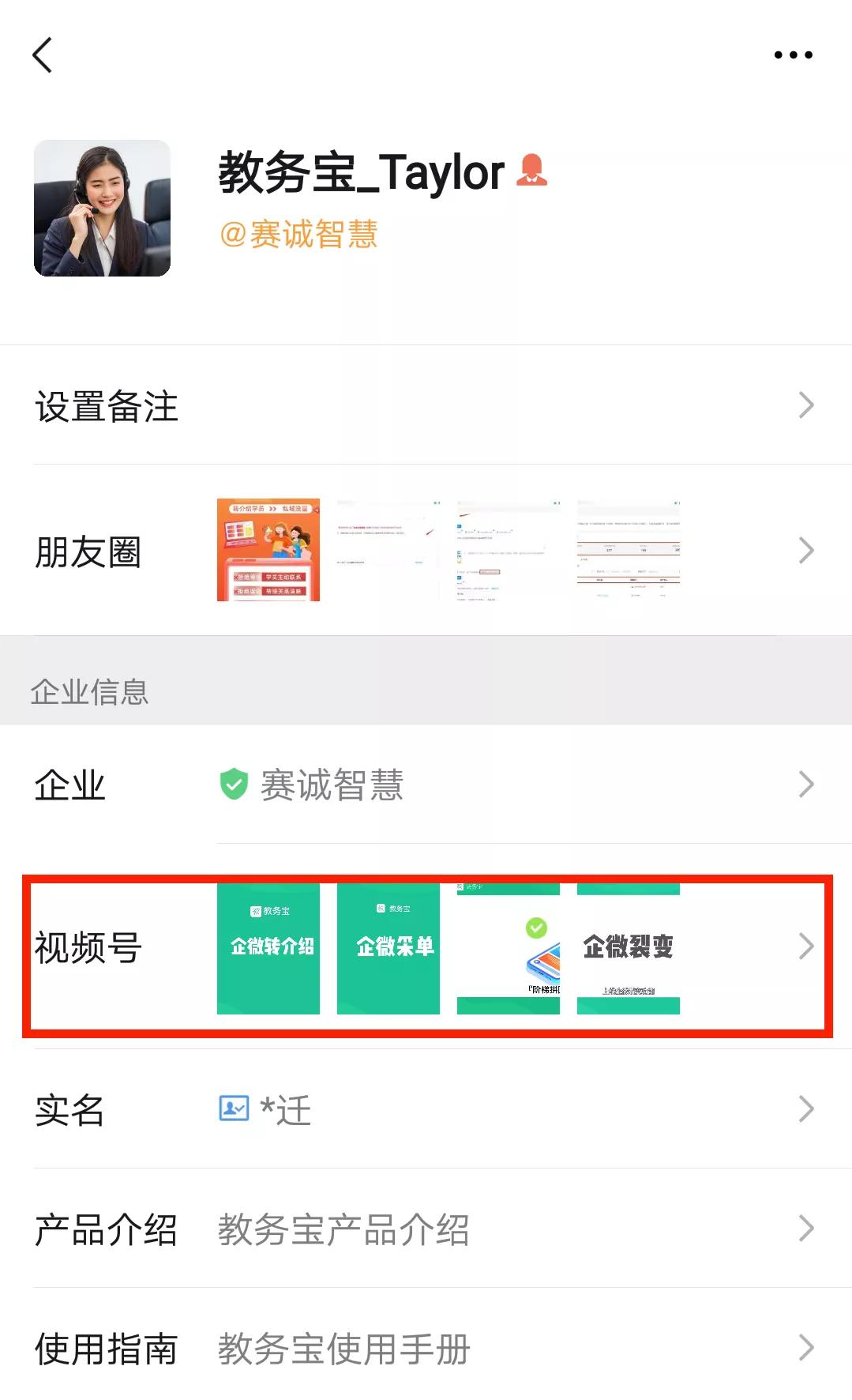Expand the 实名 real-name row

tap(806, 1110)
